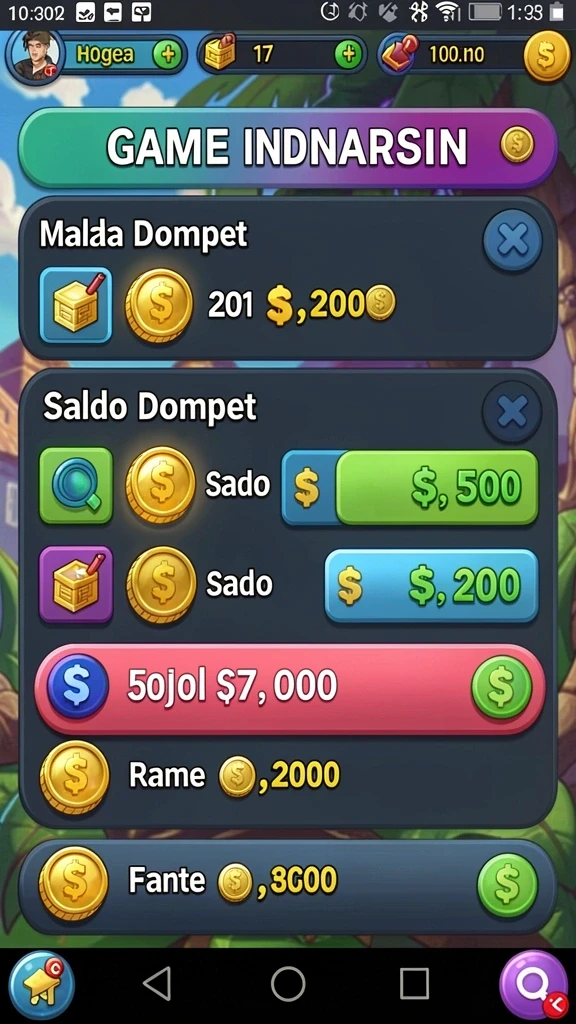Screen dimensions: 576x1024
Task: Open the player avatar profile
Action: point(35,56)
